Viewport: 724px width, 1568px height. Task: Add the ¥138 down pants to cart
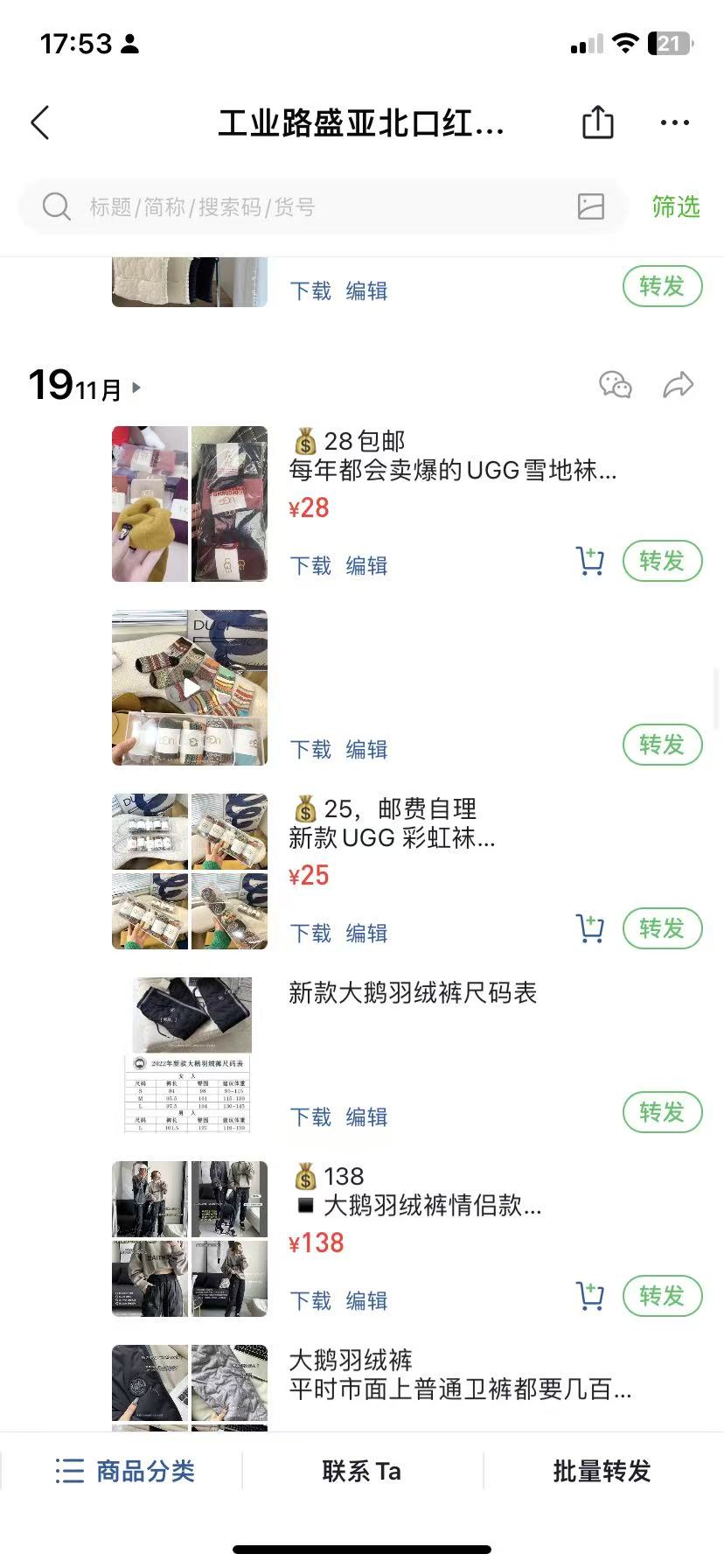click(x=590, y=1296)
